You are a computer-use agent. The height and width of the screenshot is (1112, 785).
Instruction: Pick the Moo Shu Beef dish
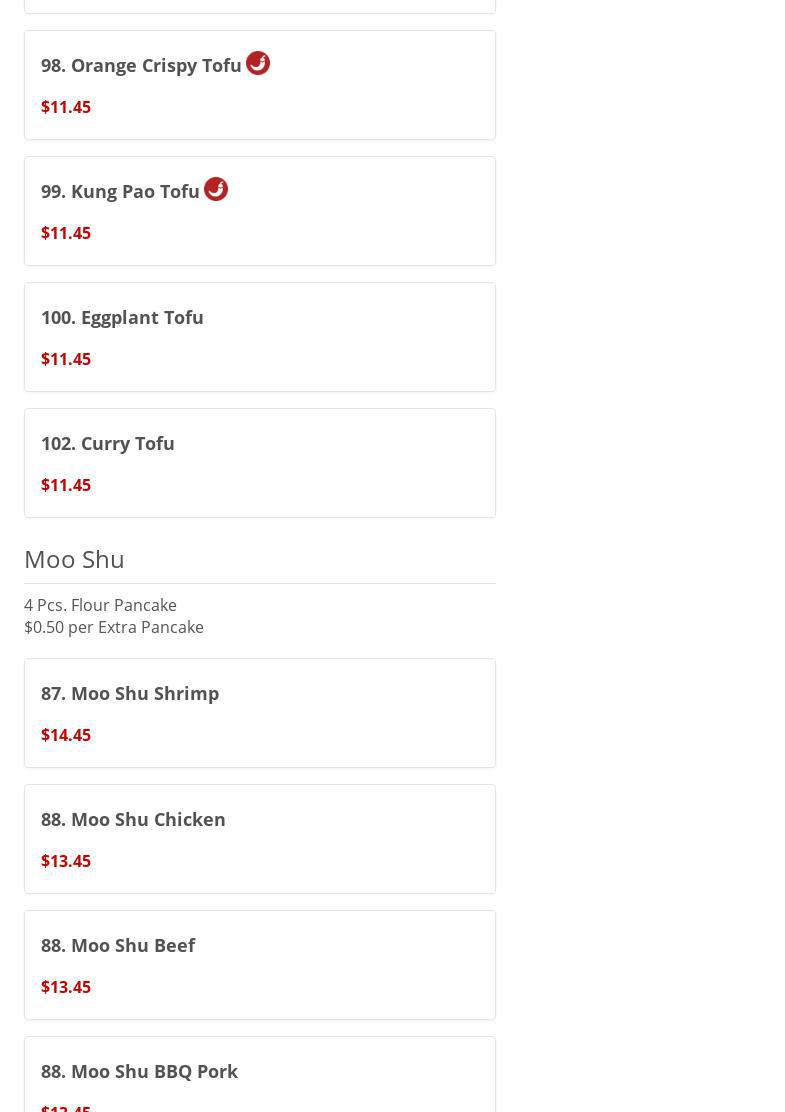pyautogui.click(x=259, y=965)
